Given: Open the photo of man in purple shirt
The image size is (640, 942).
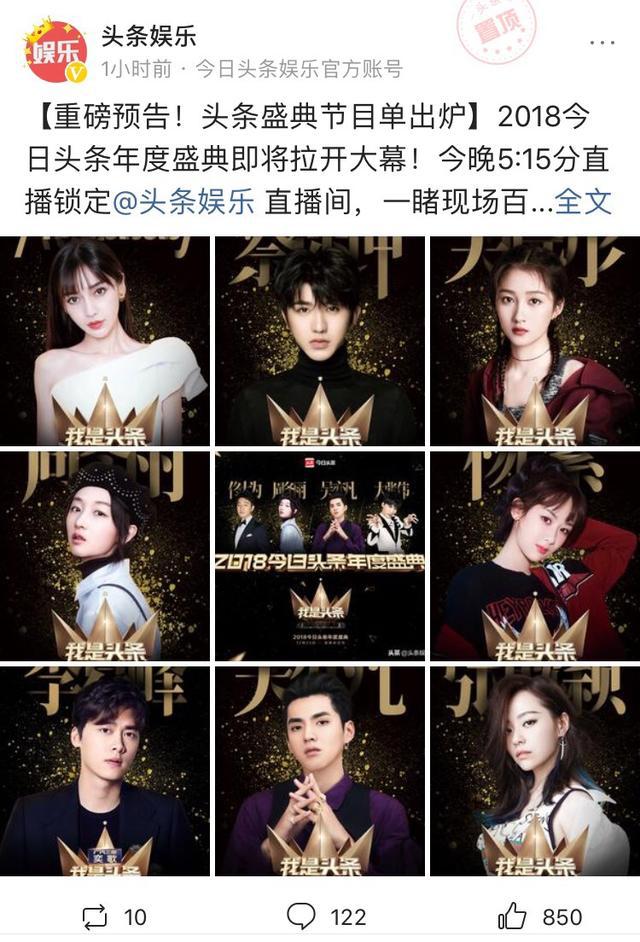Looking at the screenshot, I should 320,770.
